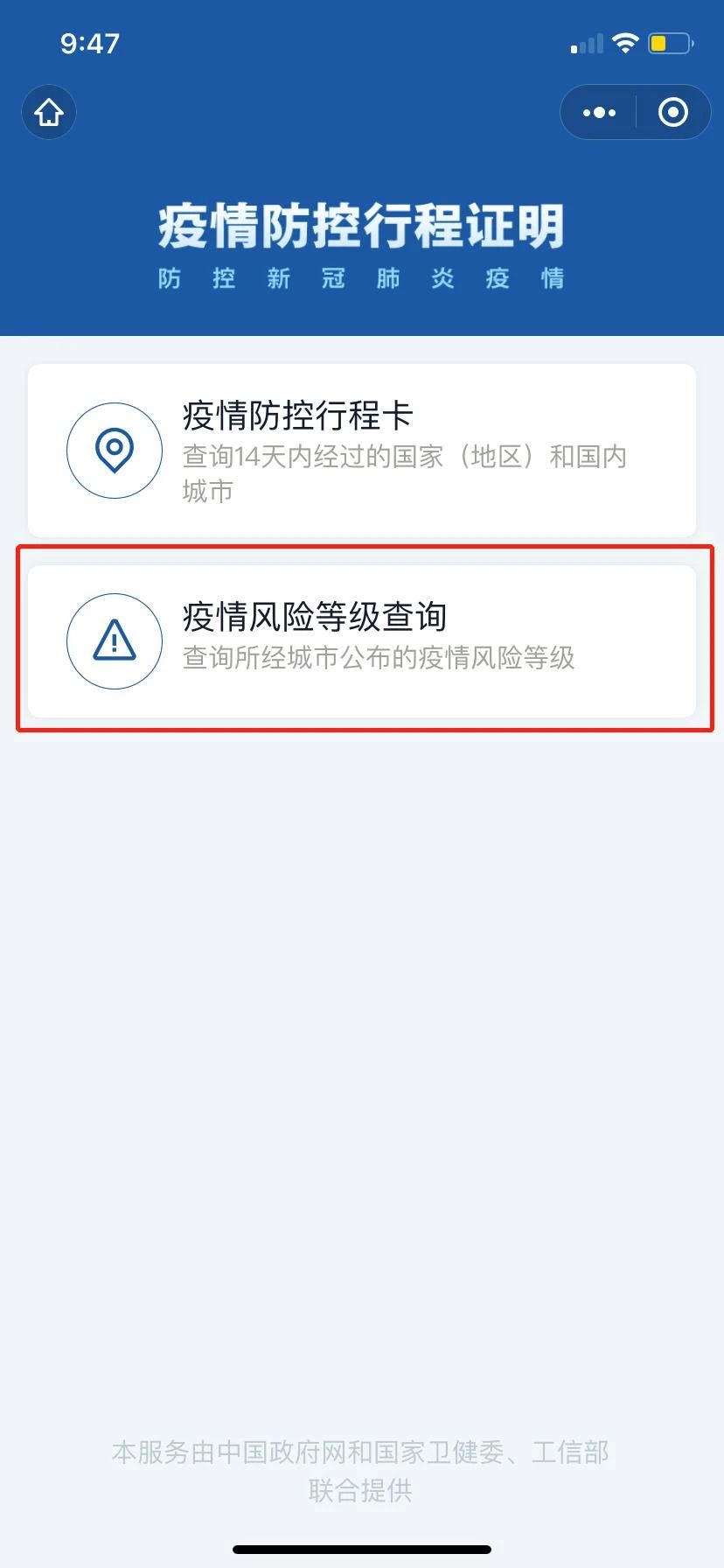The height and width of the screenshot is (1568, 724).
Task: Tap the red highlighted border around risk query card
Action: pos(362,549)
